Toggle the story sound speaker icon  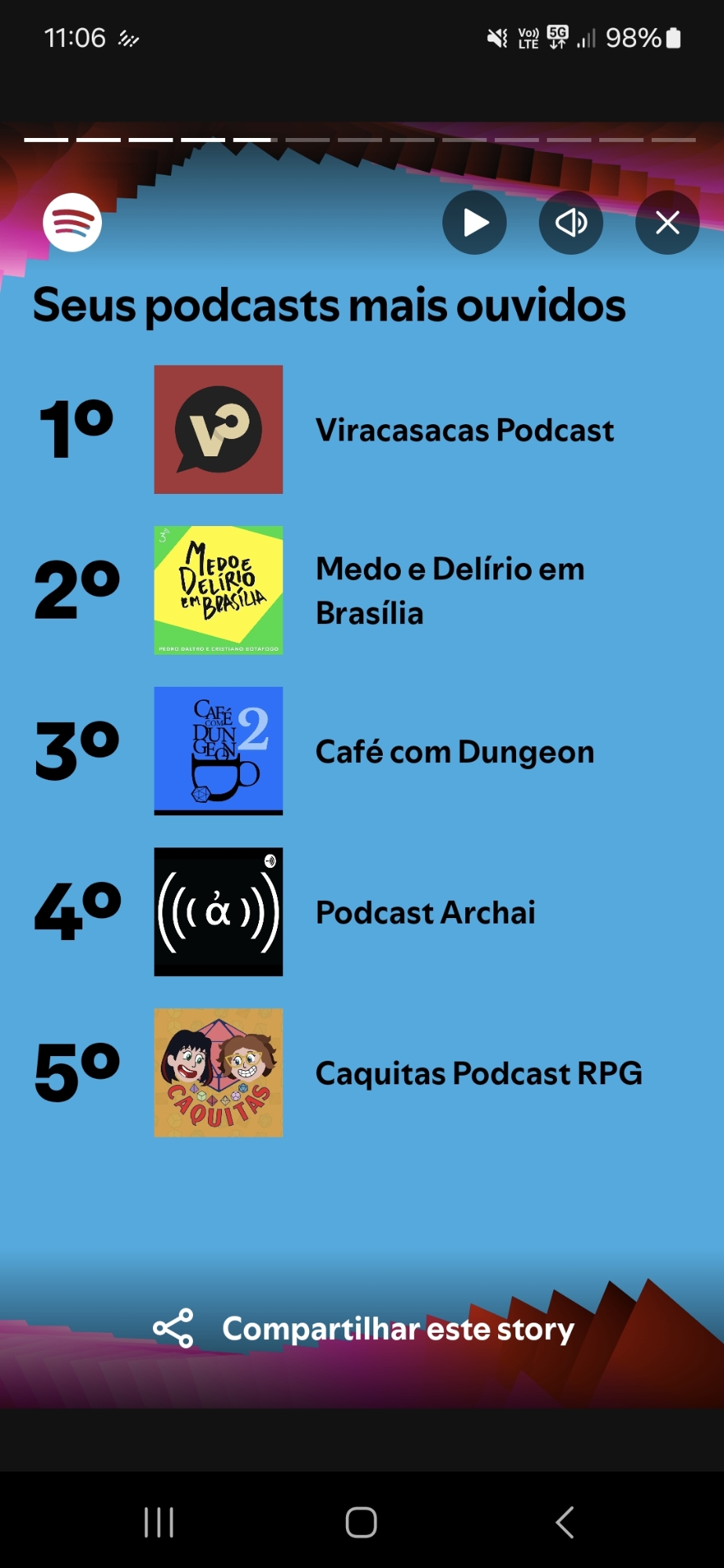point(571,223)
